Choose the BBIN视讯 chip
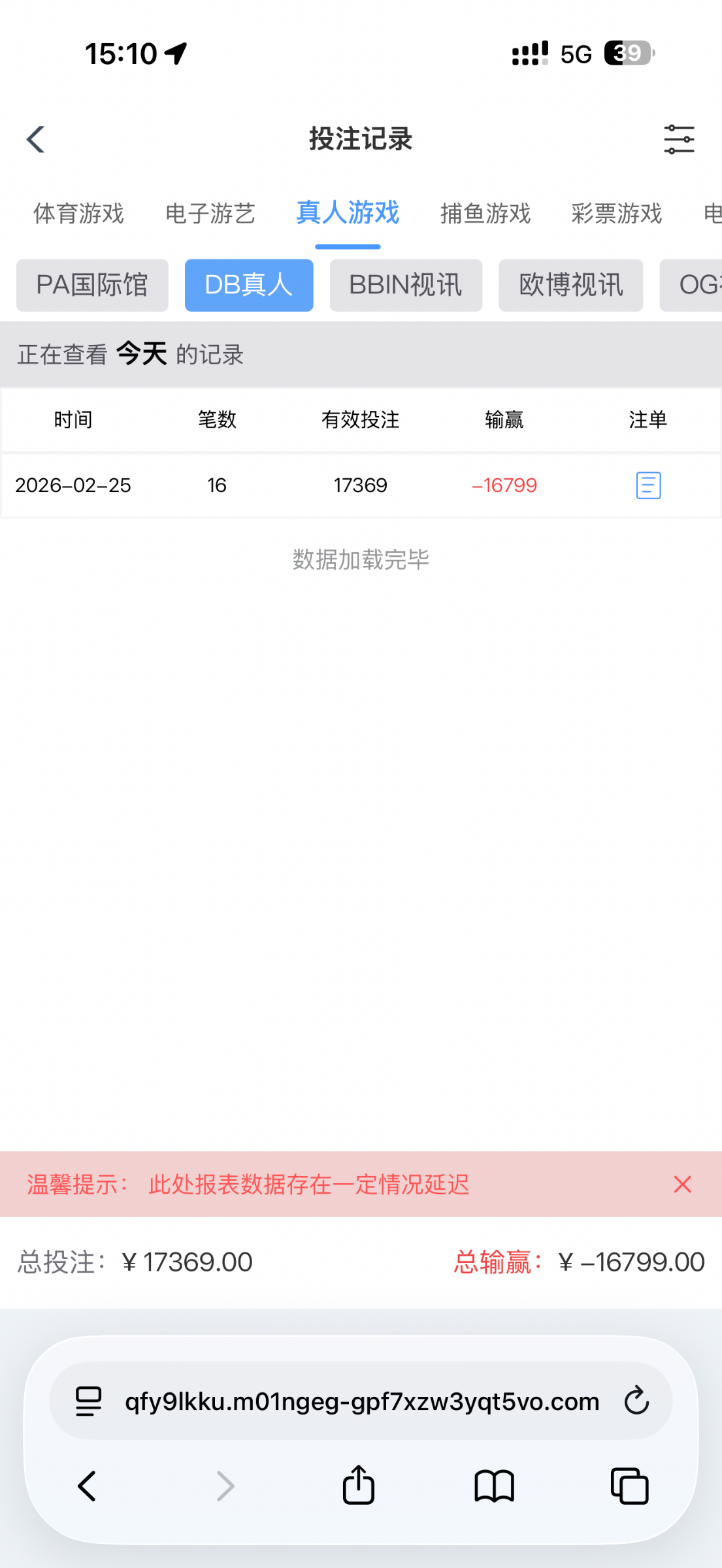Screen dimensions: 722x1568 click(x=405, y=286)
